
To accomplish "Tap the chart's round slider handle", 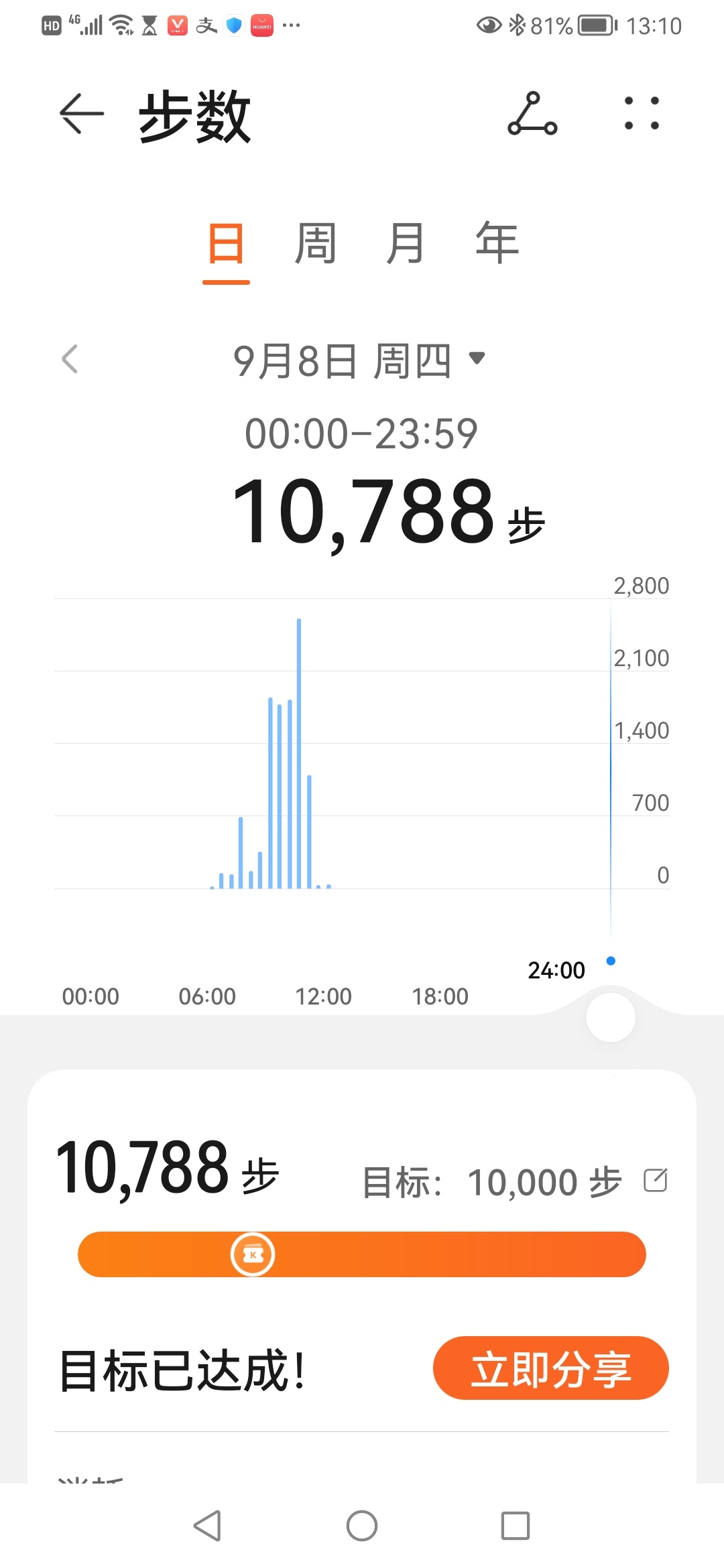I will pyautogui.click(x=610, y=1017).
